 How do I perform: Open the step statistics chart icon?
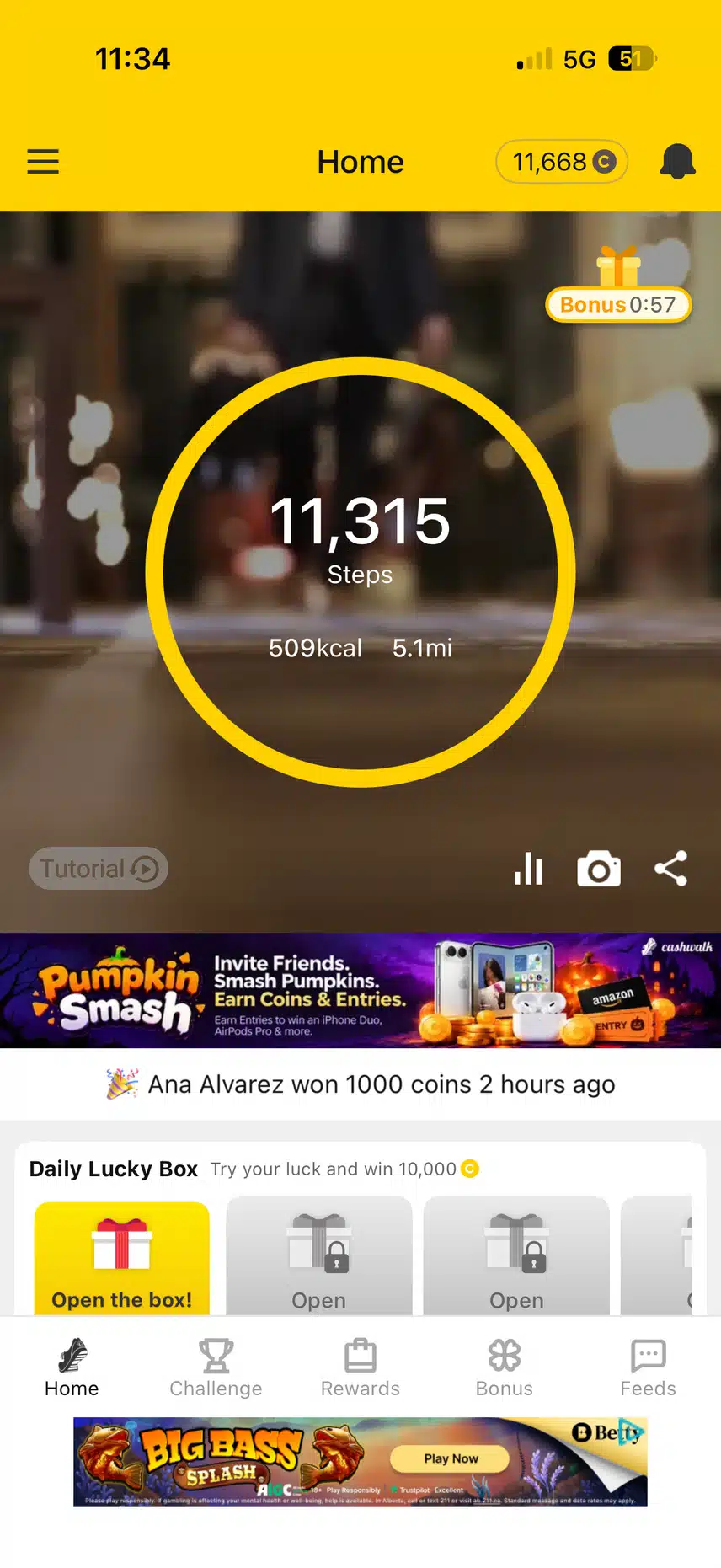tap(528, 869)
